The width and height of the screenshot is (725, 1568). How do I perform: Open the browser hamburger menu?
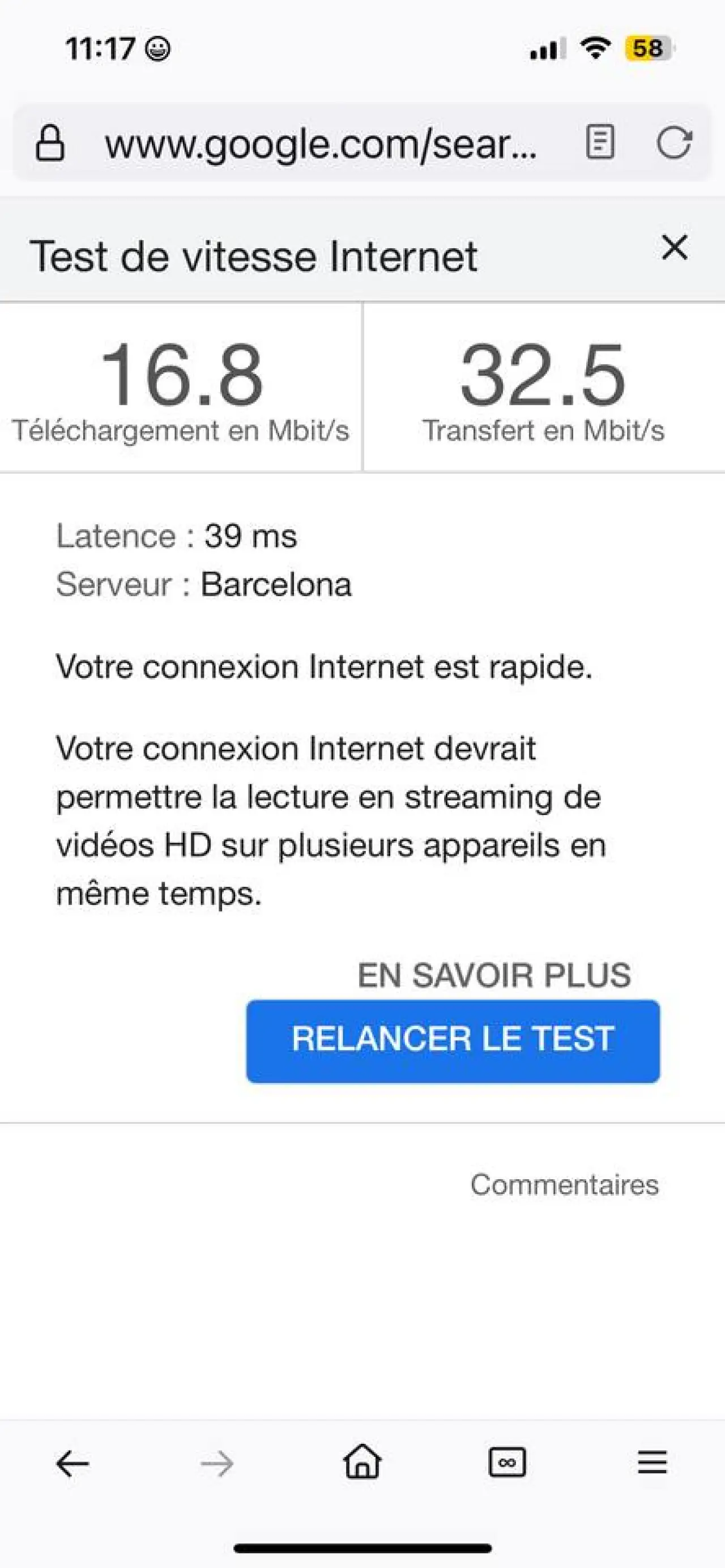pos(652,1463)
